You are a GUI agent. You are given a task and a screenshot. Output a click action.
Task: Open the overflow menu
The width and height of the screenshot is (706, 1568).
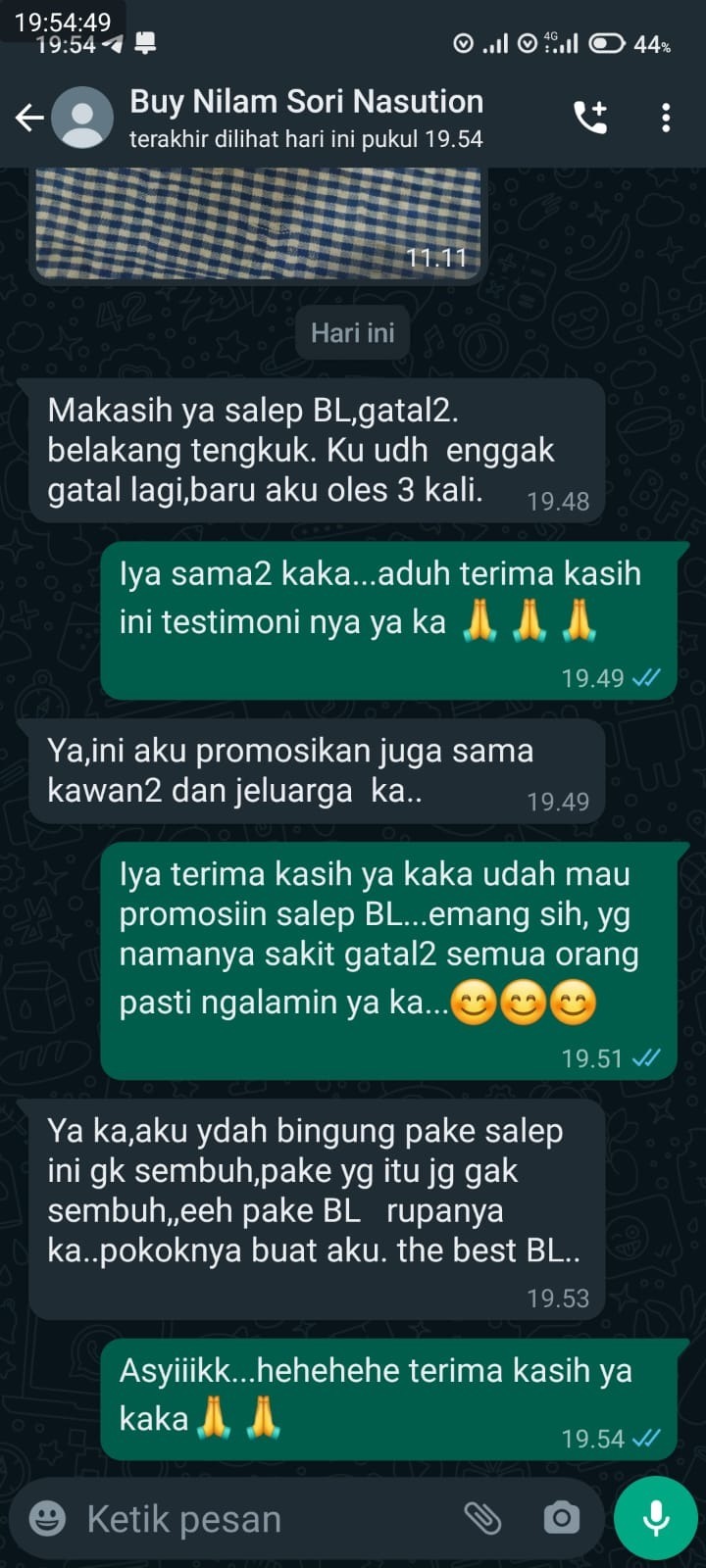click(666, 118)
